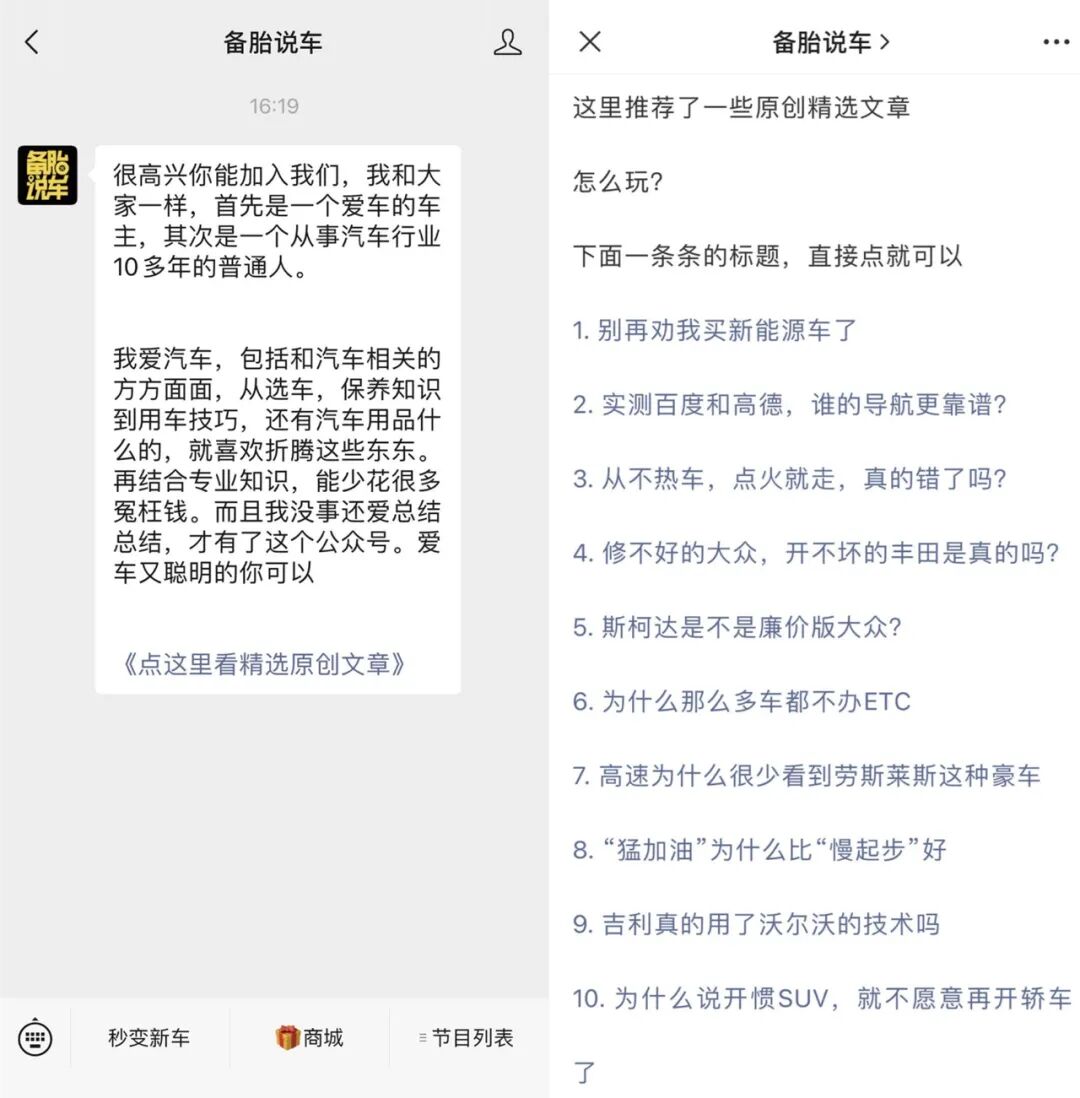Open the 商城 menu

310,1038
